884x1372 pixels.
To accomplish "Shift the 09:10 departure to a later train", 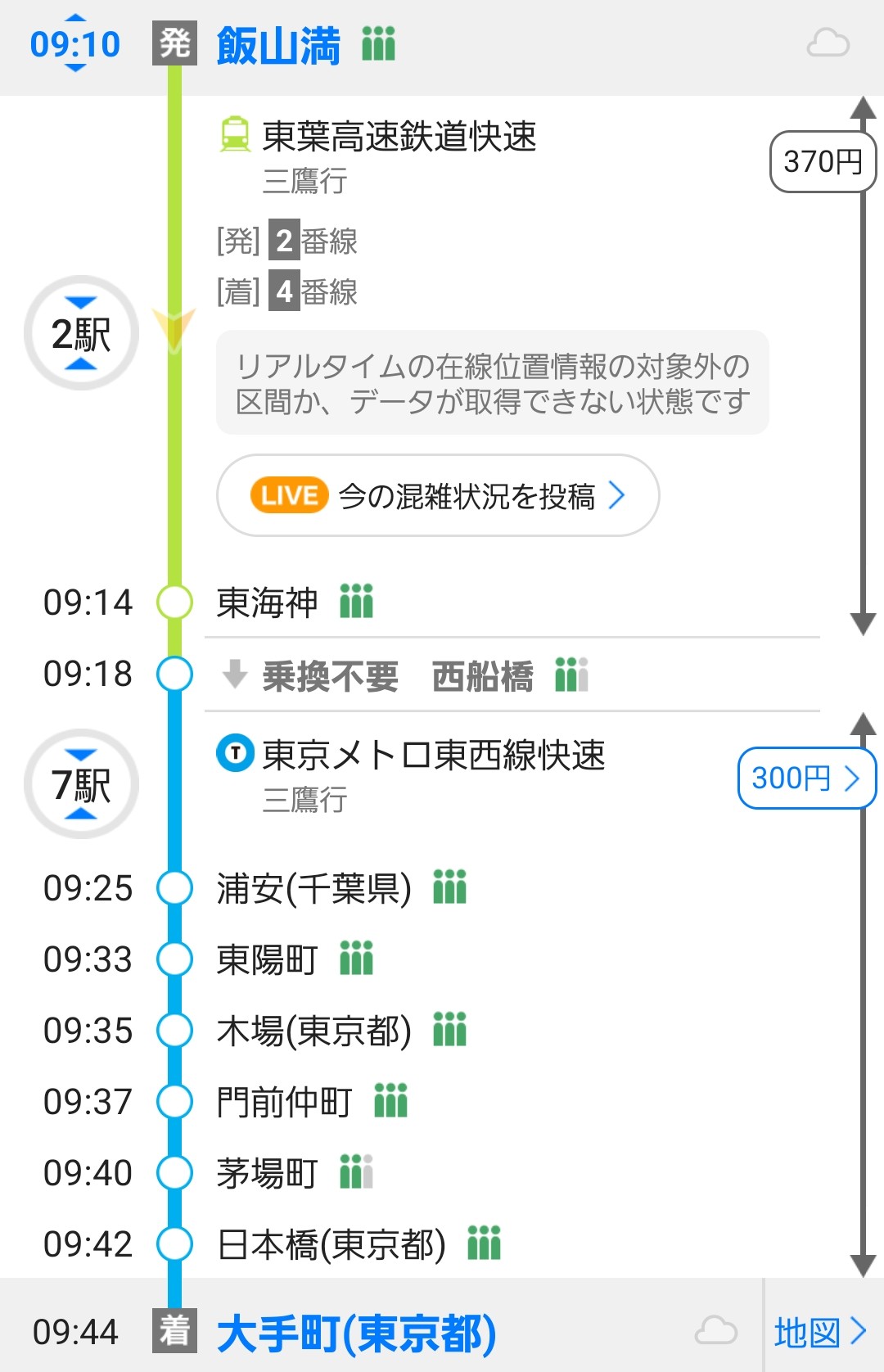I will click(x=74, y=68).
